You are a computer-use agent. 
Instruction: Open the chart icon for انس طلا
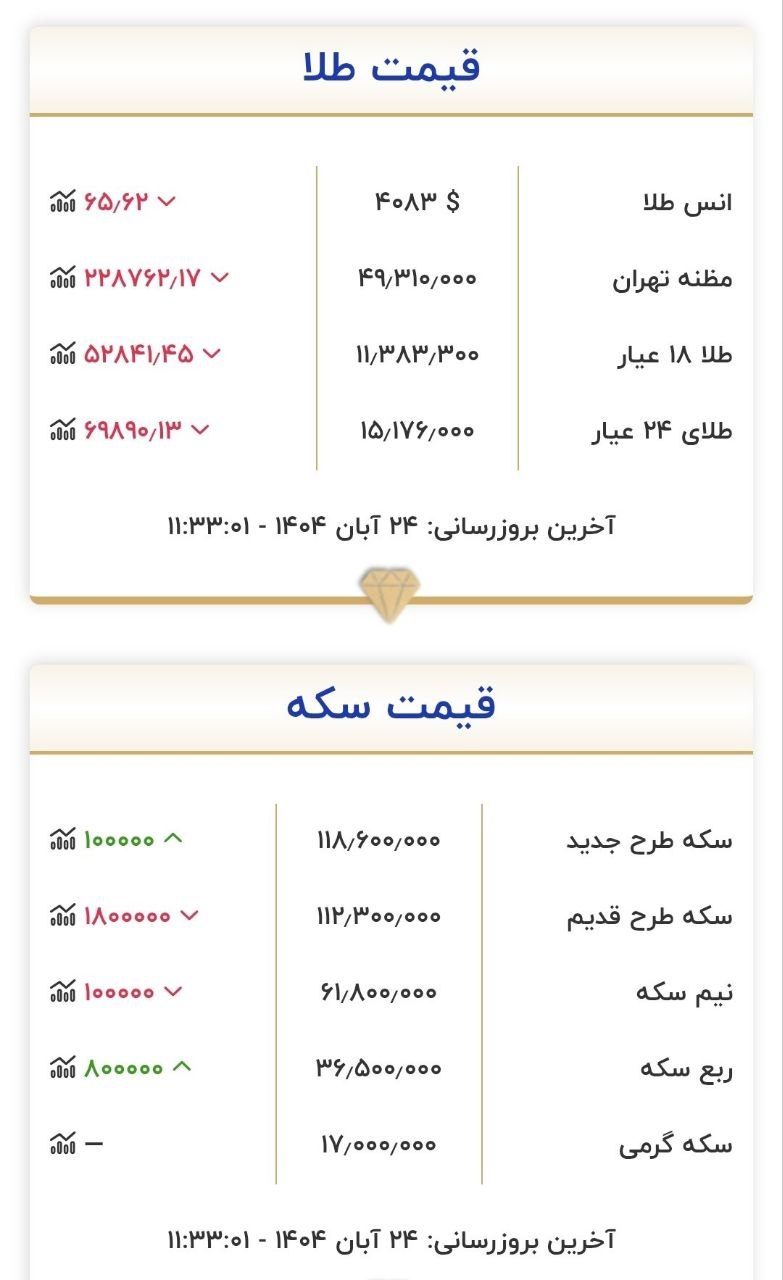tap(62, 201)
